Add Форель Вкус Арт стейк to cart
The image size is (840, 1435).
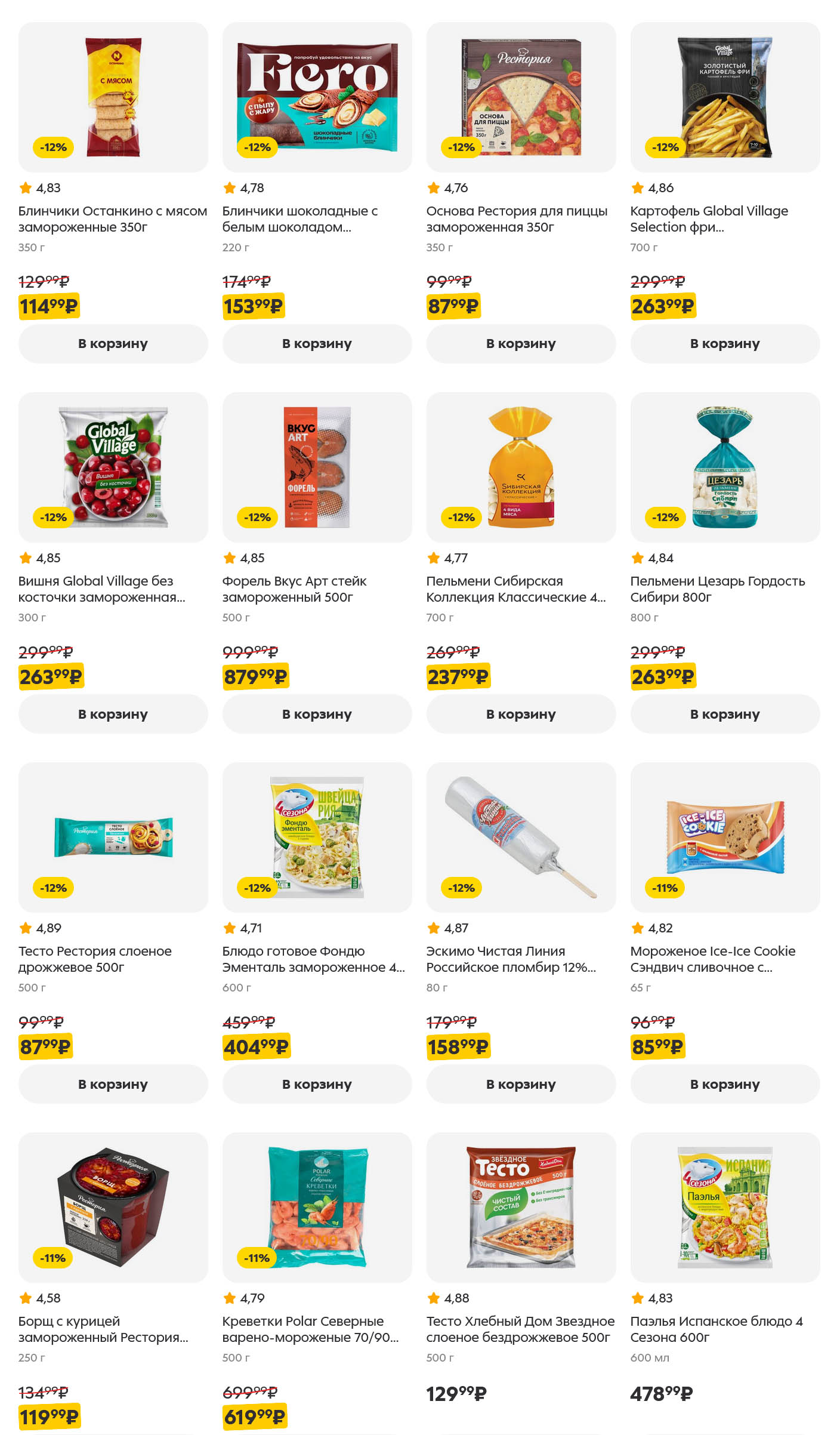pyautogui.click(x=317, y=714)
